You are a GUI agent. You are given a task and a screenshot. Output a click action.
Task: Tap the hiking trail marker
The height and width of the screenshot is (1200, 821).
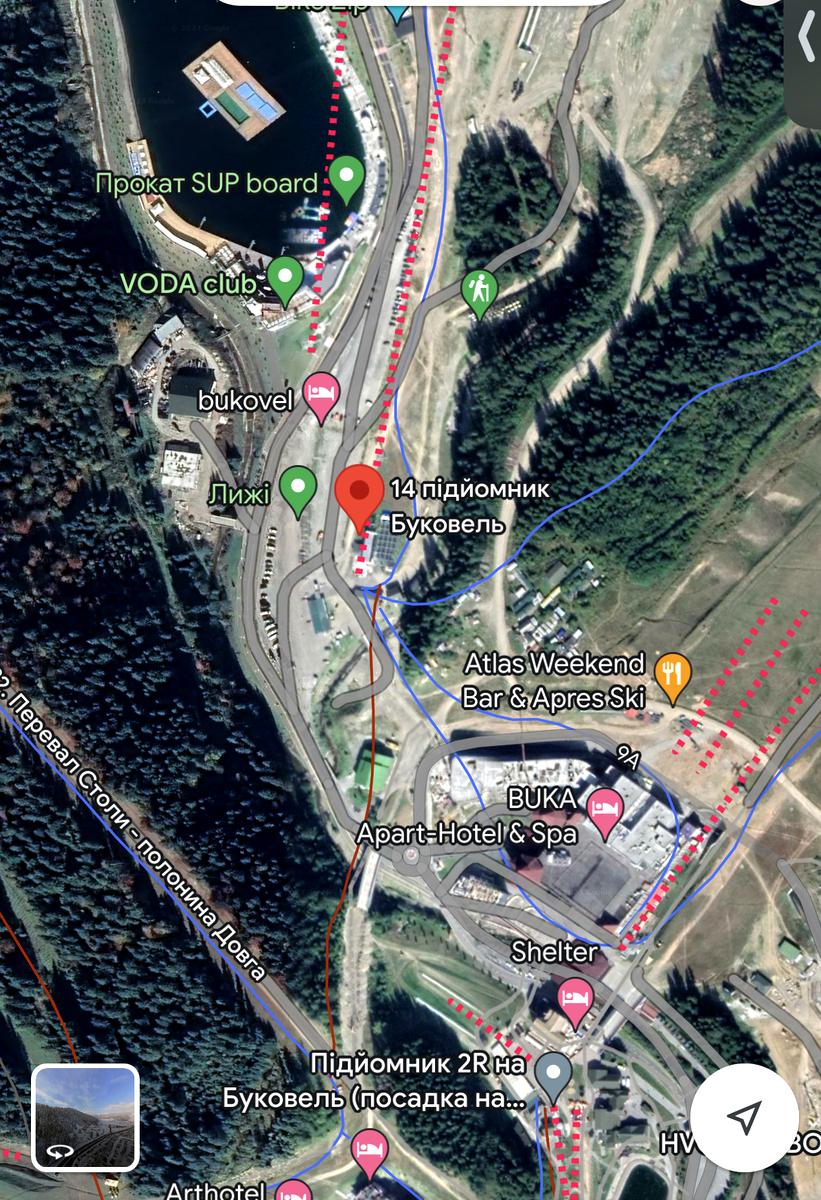pos(480,292)
